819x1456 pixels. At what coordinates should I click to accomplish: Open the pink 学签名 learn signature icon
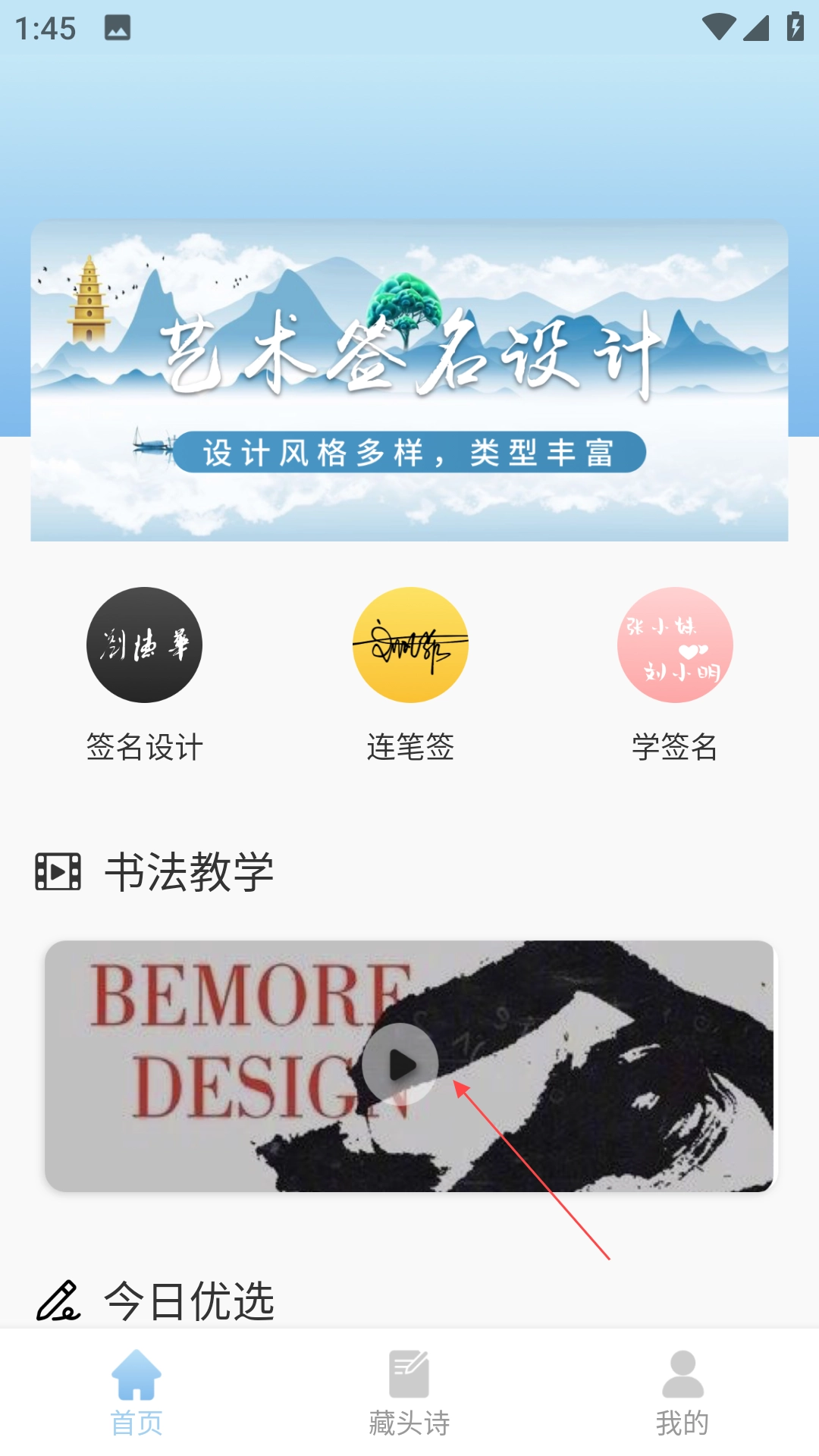674,645
